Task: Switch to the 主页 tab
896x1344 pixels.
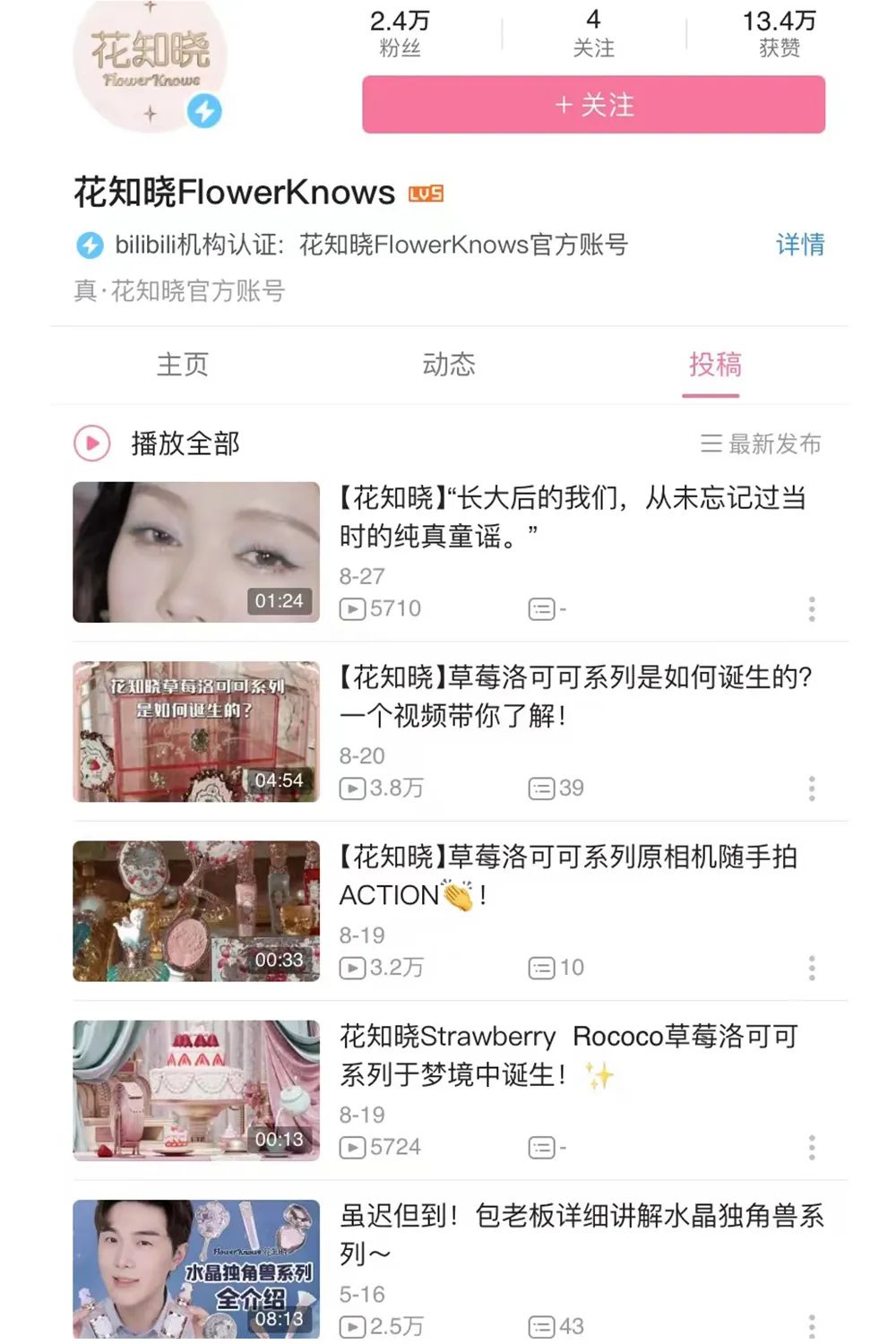Action: pos(183,365)
